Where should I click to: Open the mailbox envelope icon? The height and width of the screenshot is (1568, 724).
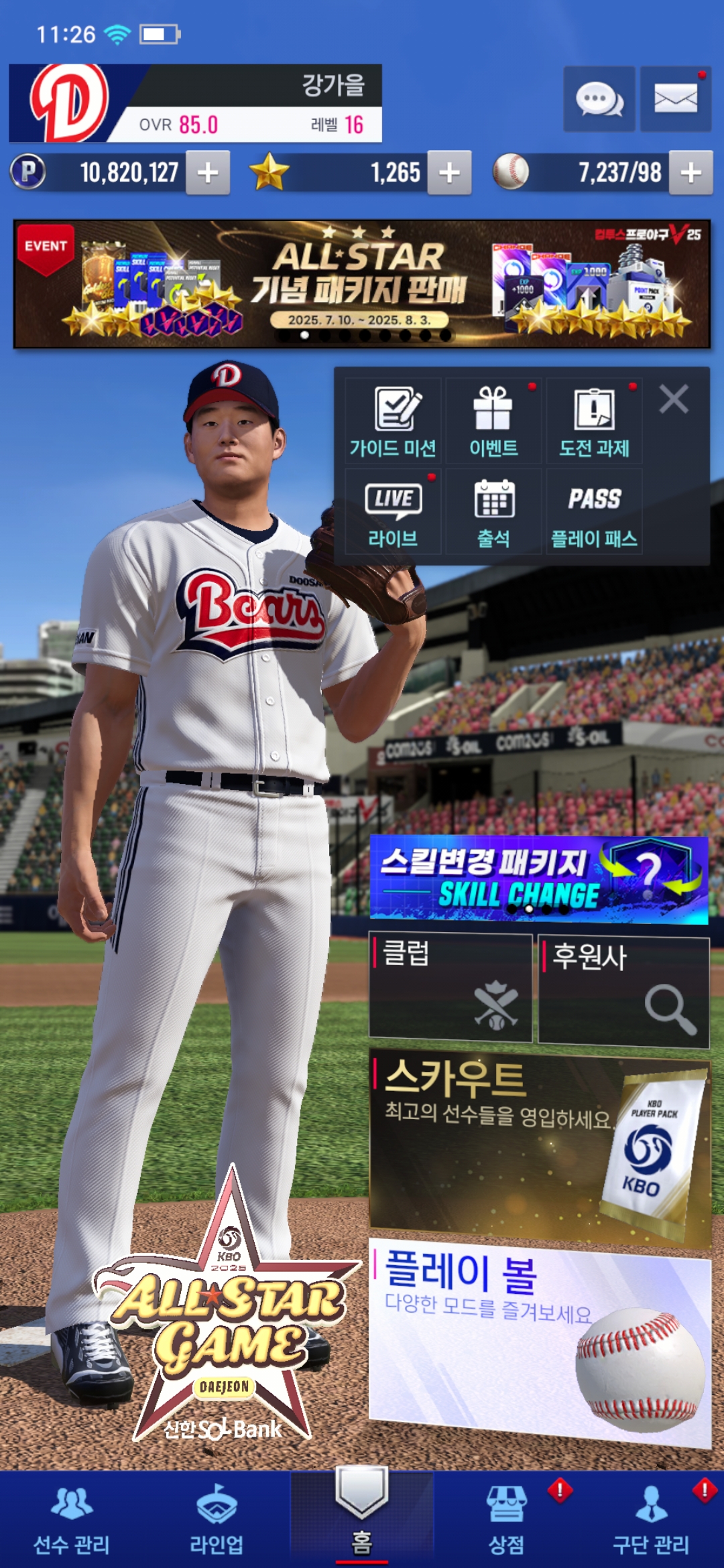[675, 100]
